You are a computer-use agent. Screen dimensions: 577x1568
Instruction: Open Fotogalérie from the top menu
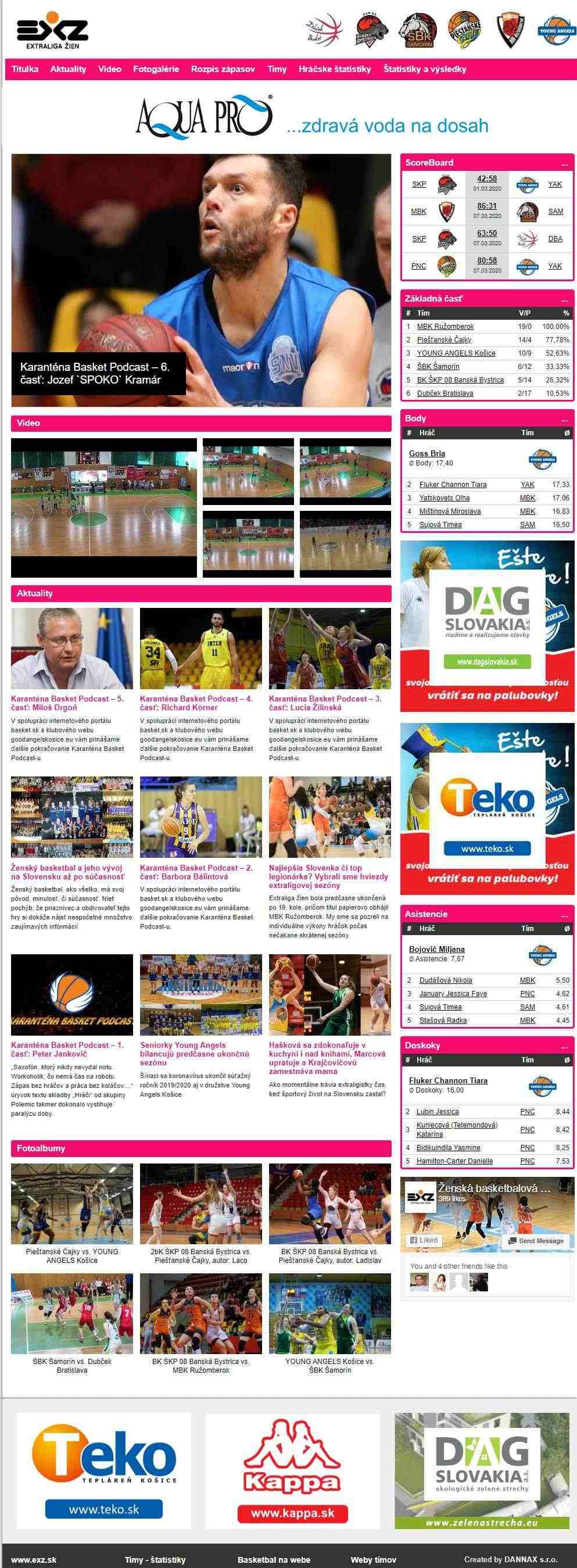[156, 69]
